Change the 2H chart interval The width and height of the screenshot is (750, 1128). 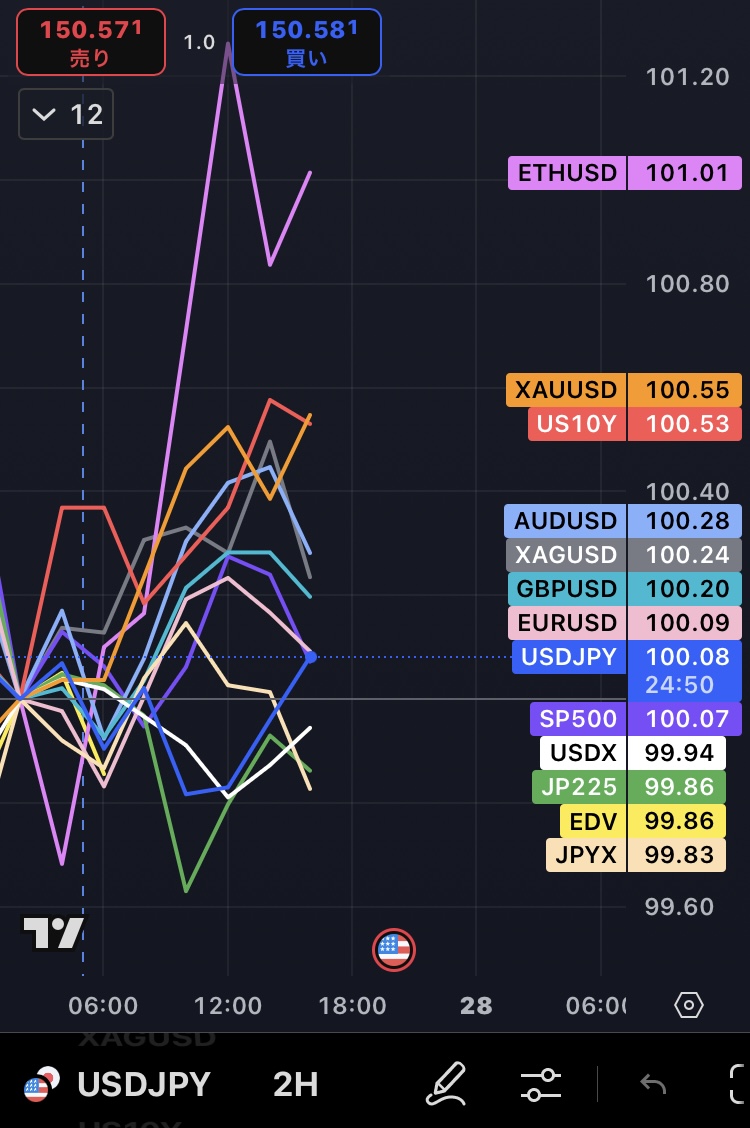coord(295,1084)
